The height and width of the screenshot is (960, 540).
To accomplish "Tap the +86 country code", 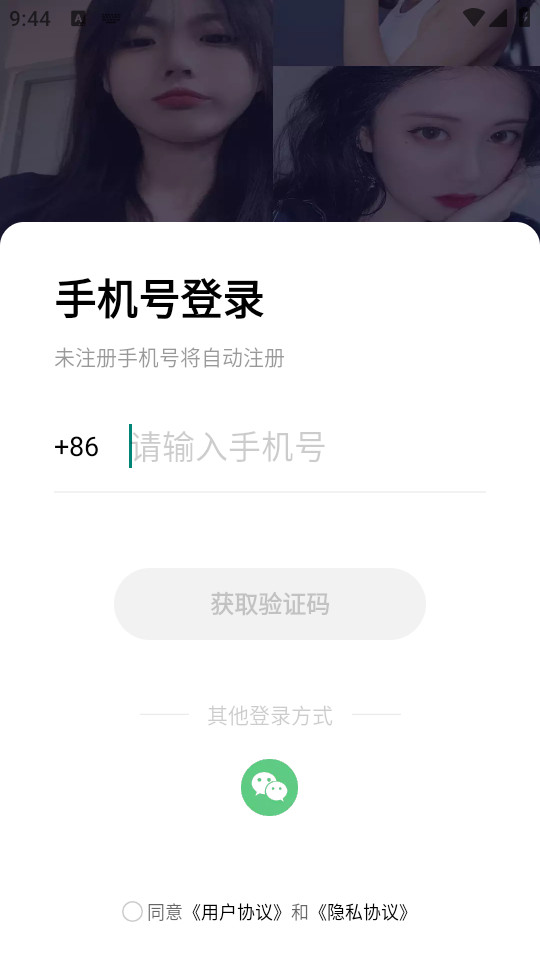I will pyautogui.click(x=76, y=447).
